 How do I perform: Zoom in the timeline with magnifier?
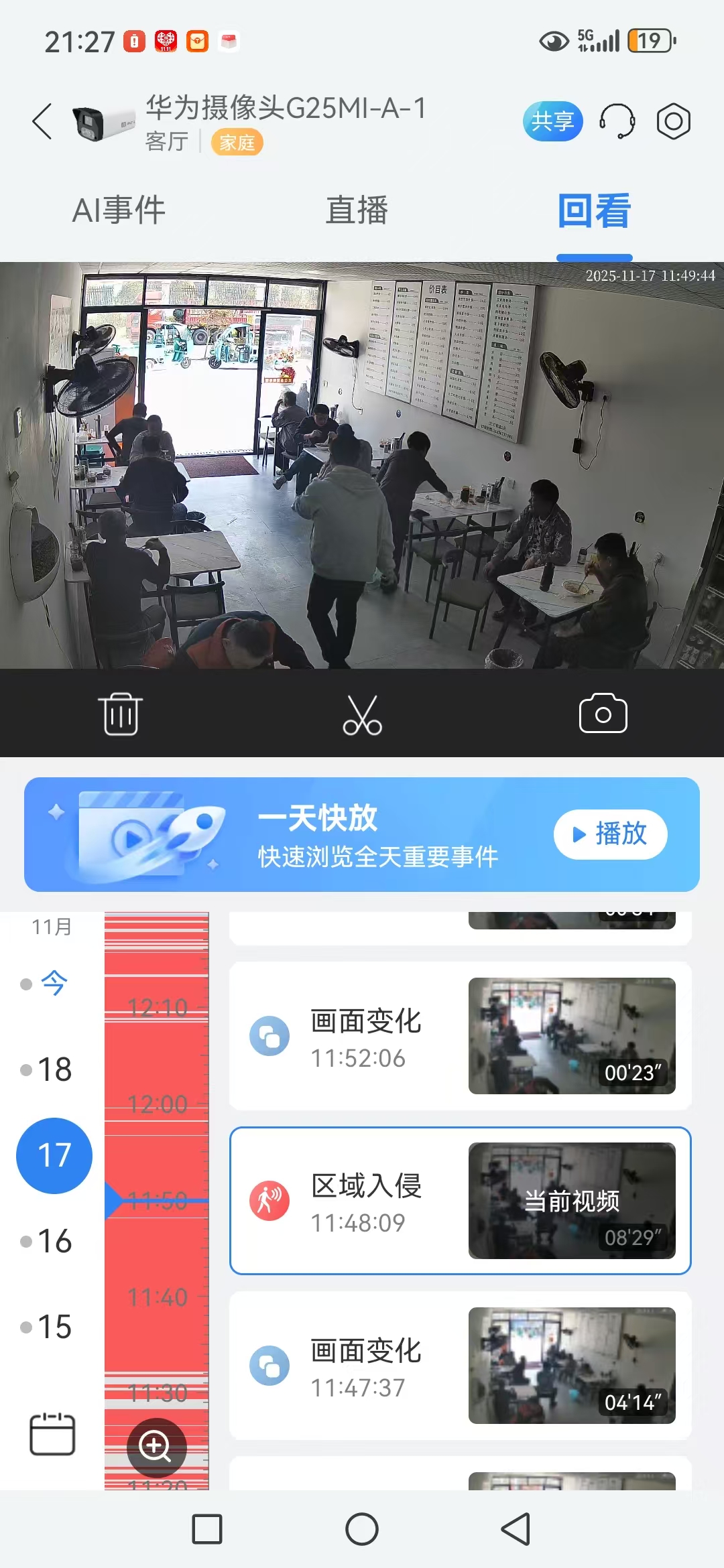[155, 1446]
